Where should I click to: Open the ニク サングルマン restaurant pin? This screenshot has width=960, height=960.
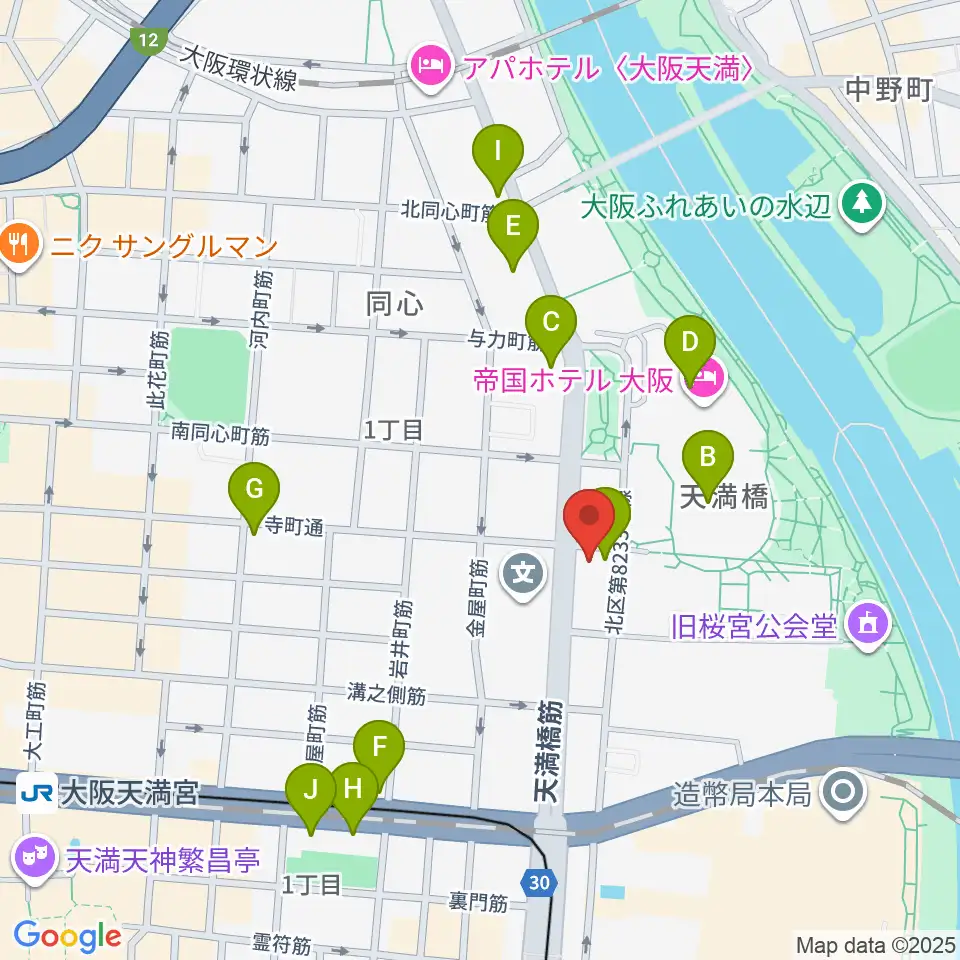19,246
